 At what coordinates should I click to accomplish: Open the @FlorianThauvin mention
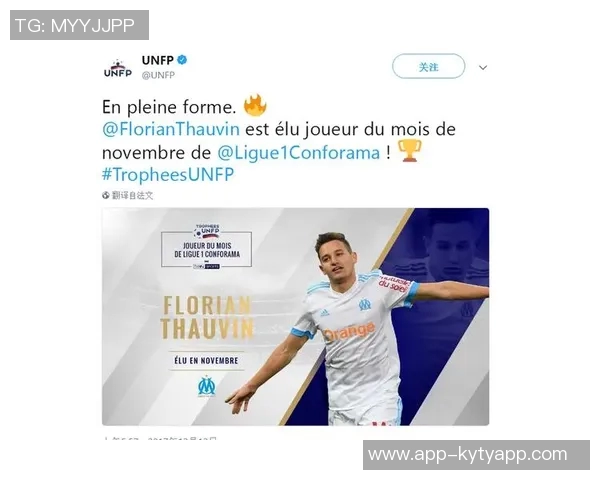(x=169, y=129)
